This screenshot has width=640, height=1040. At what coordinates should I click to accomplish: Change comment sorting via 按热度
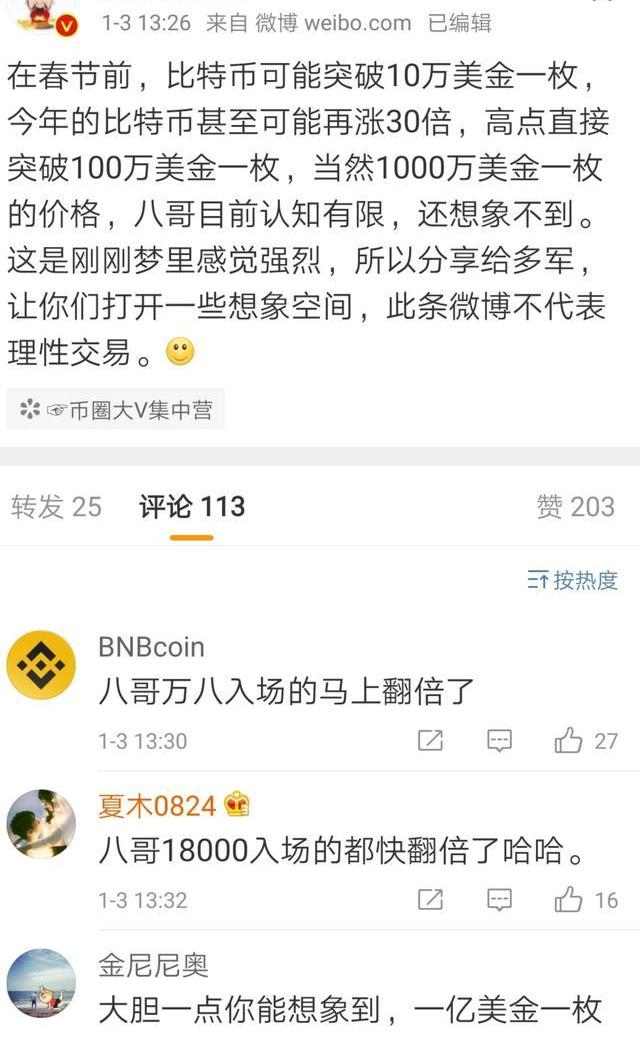573,580
